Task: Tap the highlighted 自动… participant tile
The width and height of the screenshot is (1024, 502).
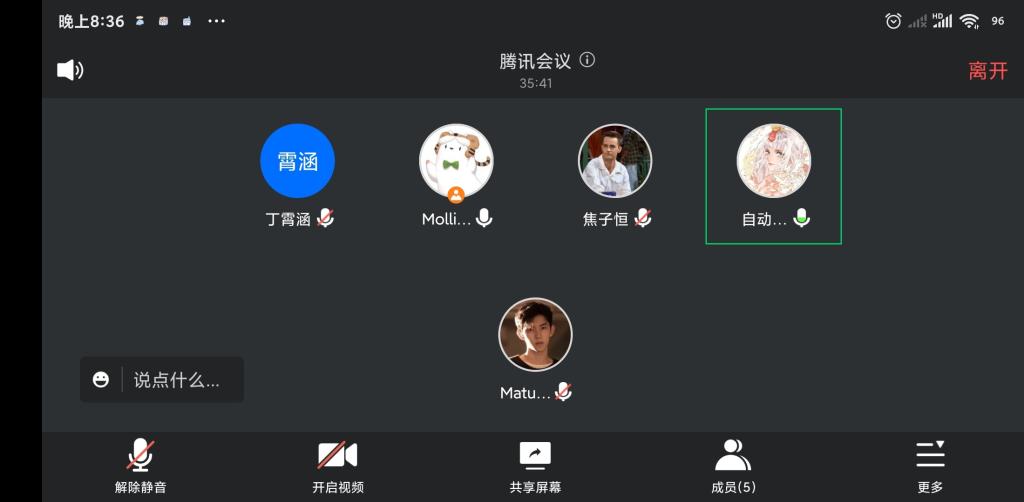Action: [773, 175]
